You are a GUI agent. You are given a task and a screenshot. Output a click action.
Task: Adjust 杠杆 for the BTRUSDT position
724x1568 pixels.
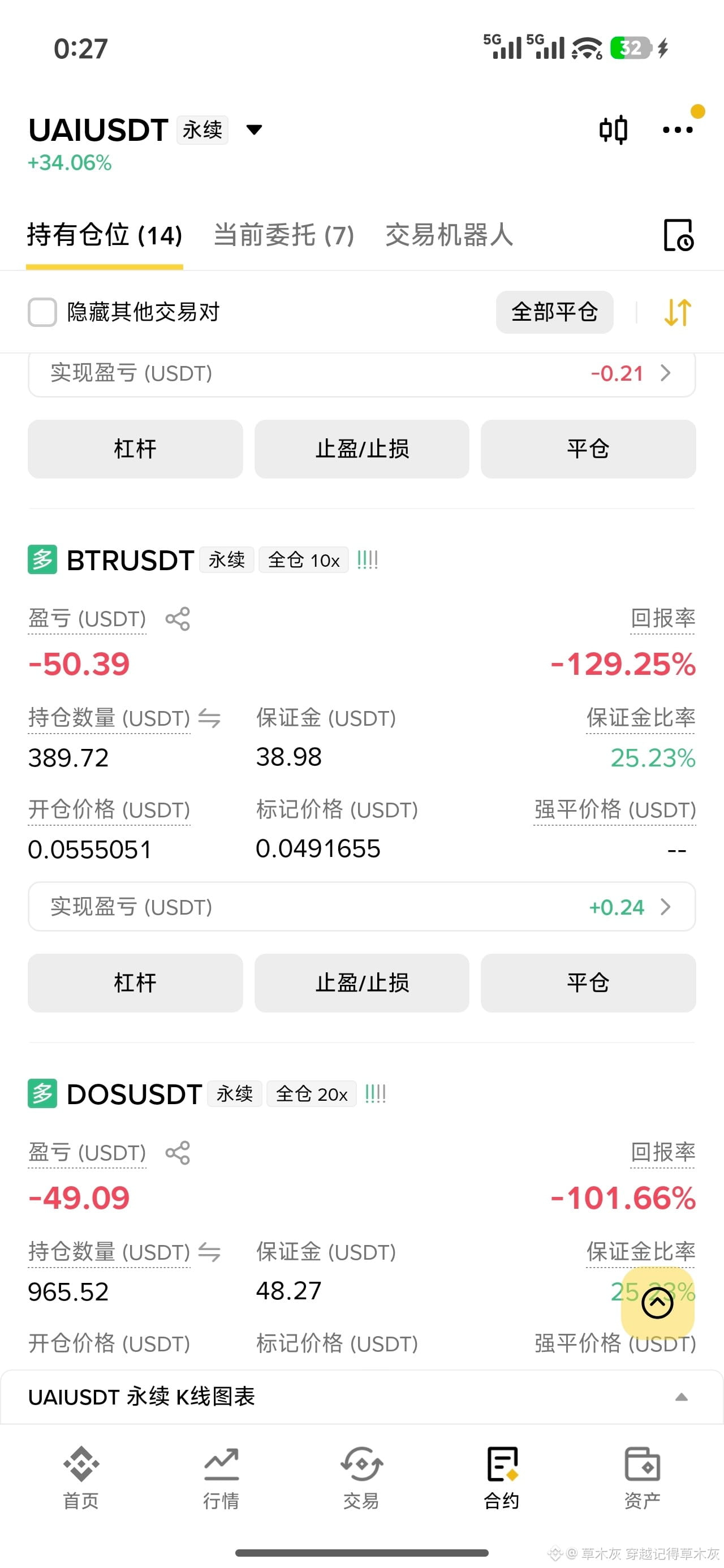tap(135, 983)
